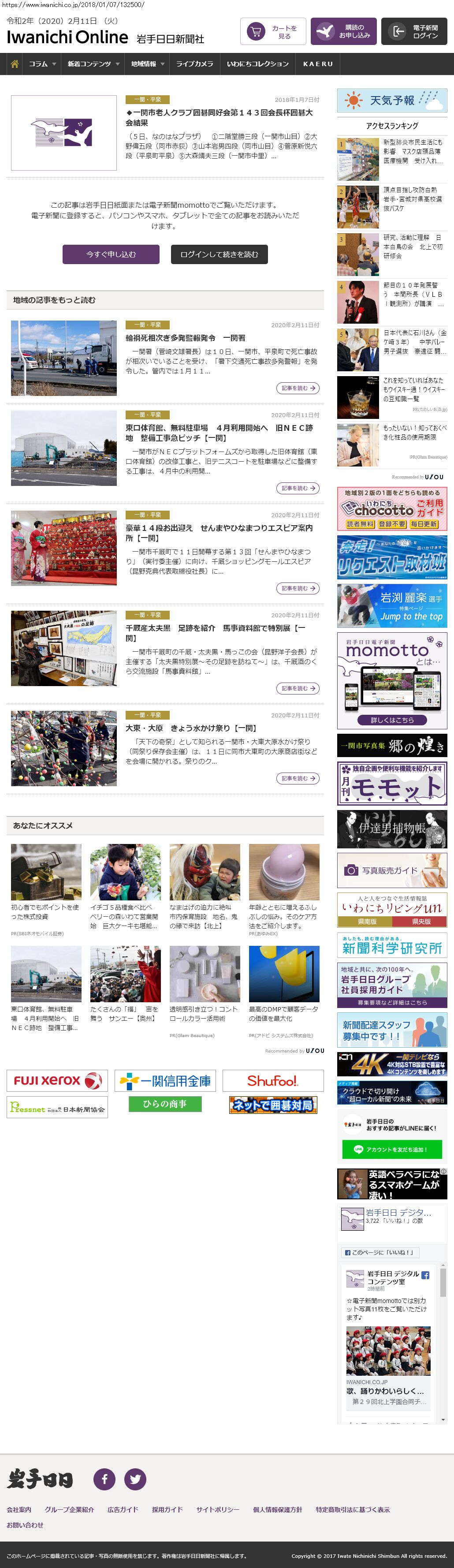Expand the 新着コンテンツ menu
The height and width of the screenshot is (1568, 454).
93,64
